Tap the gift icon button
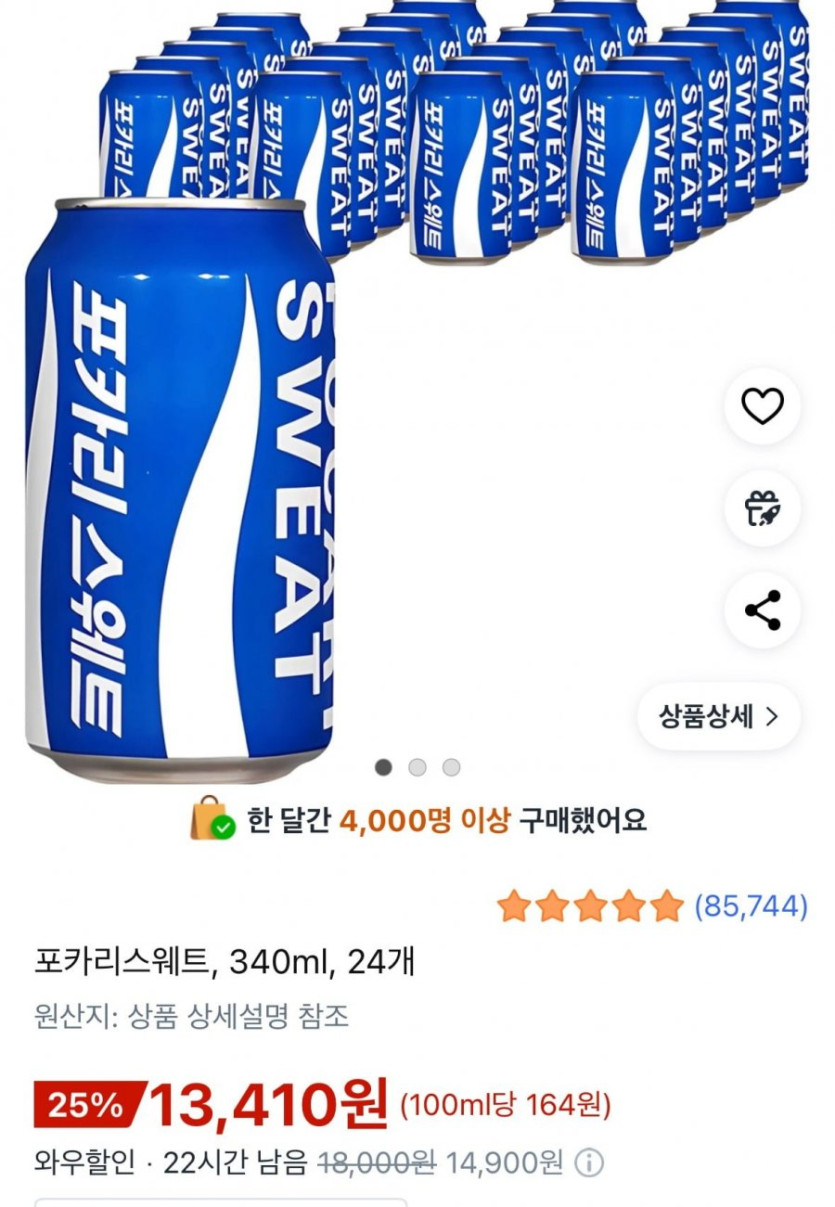The image size is (835, 1207). (762, 509)
